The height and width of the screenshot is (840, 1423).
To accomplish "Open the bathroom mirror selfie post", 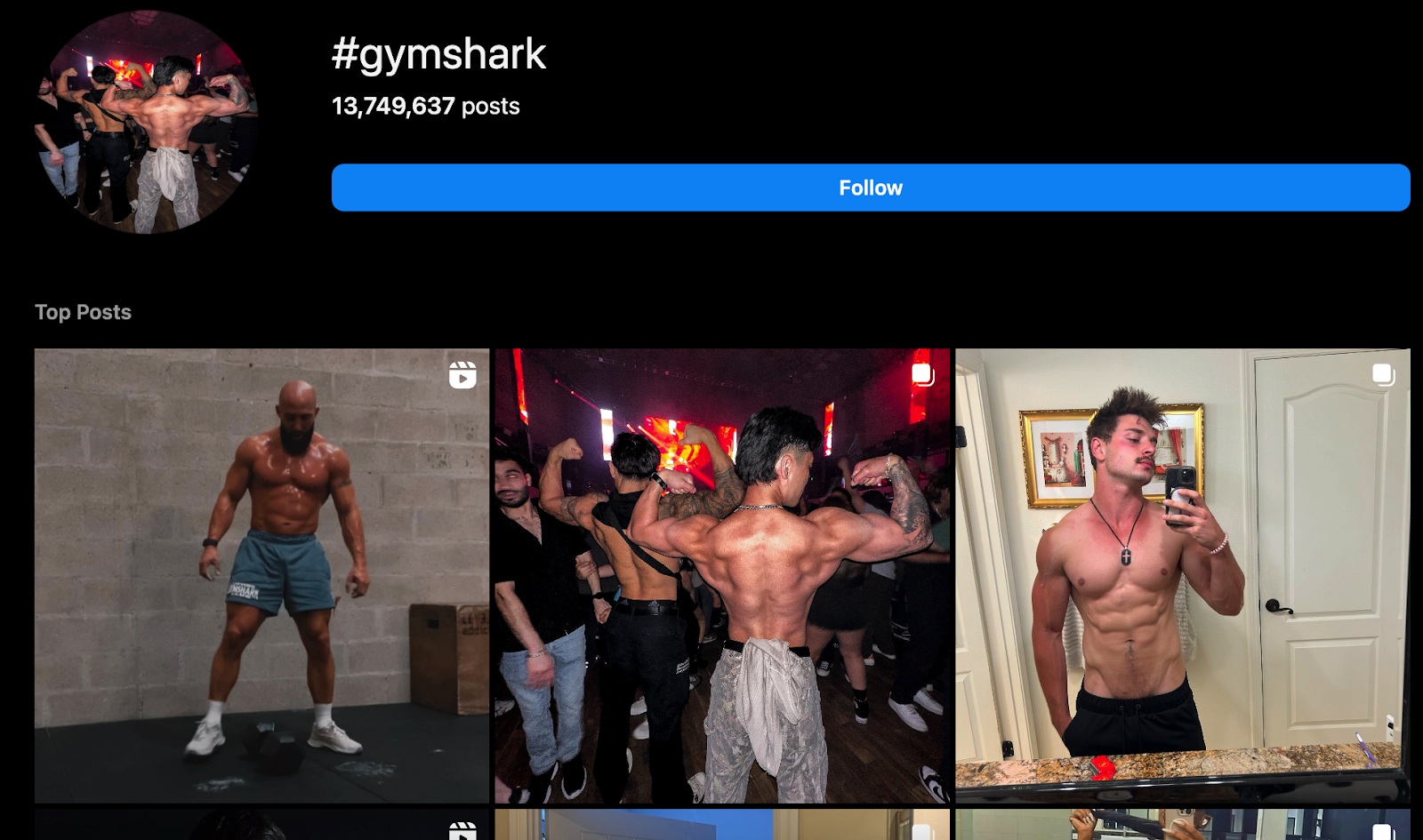I will [x=1182, y=575].
